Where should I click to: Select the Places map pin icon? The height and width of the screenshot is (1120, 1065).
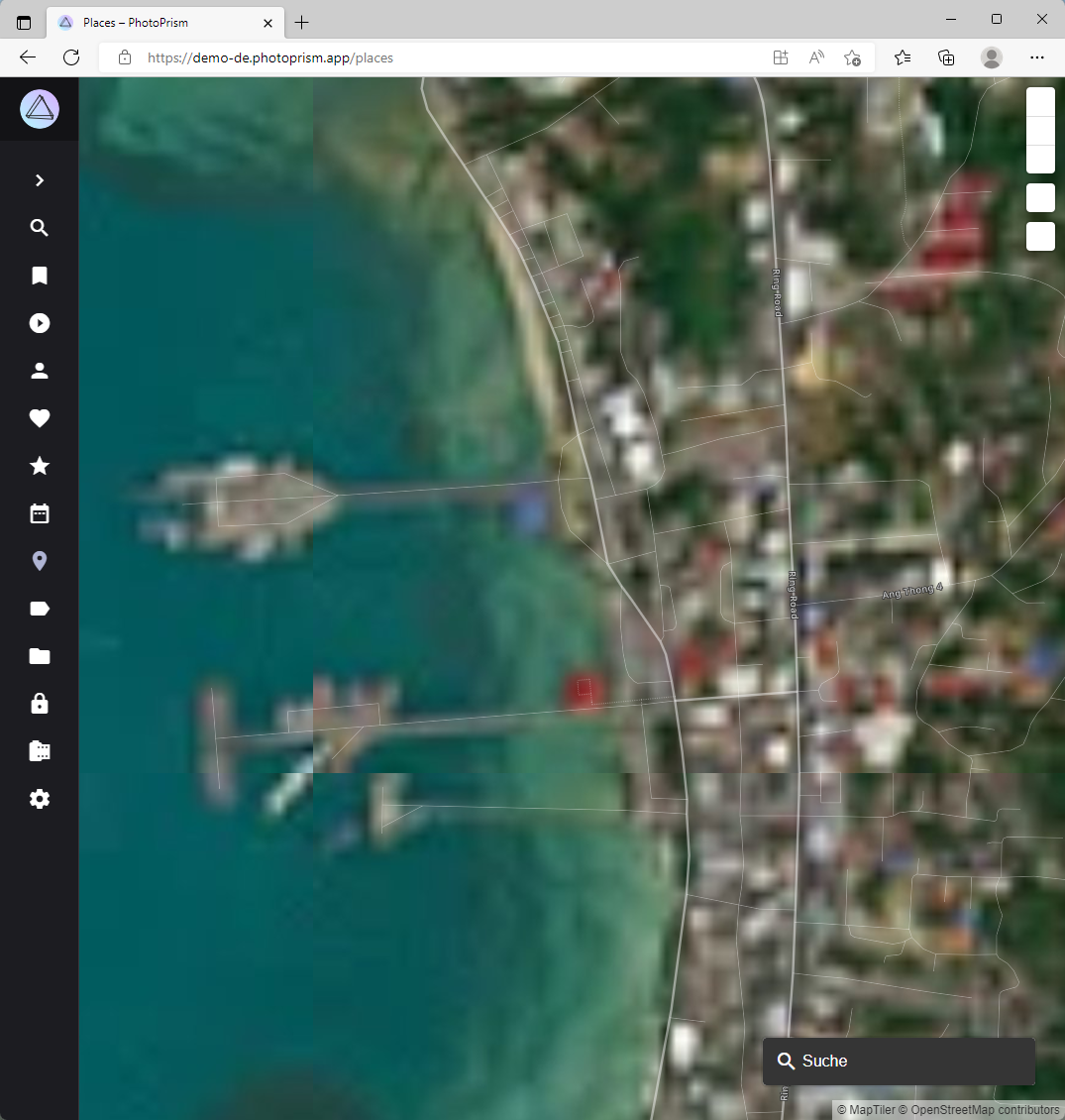tap(39, 560)
